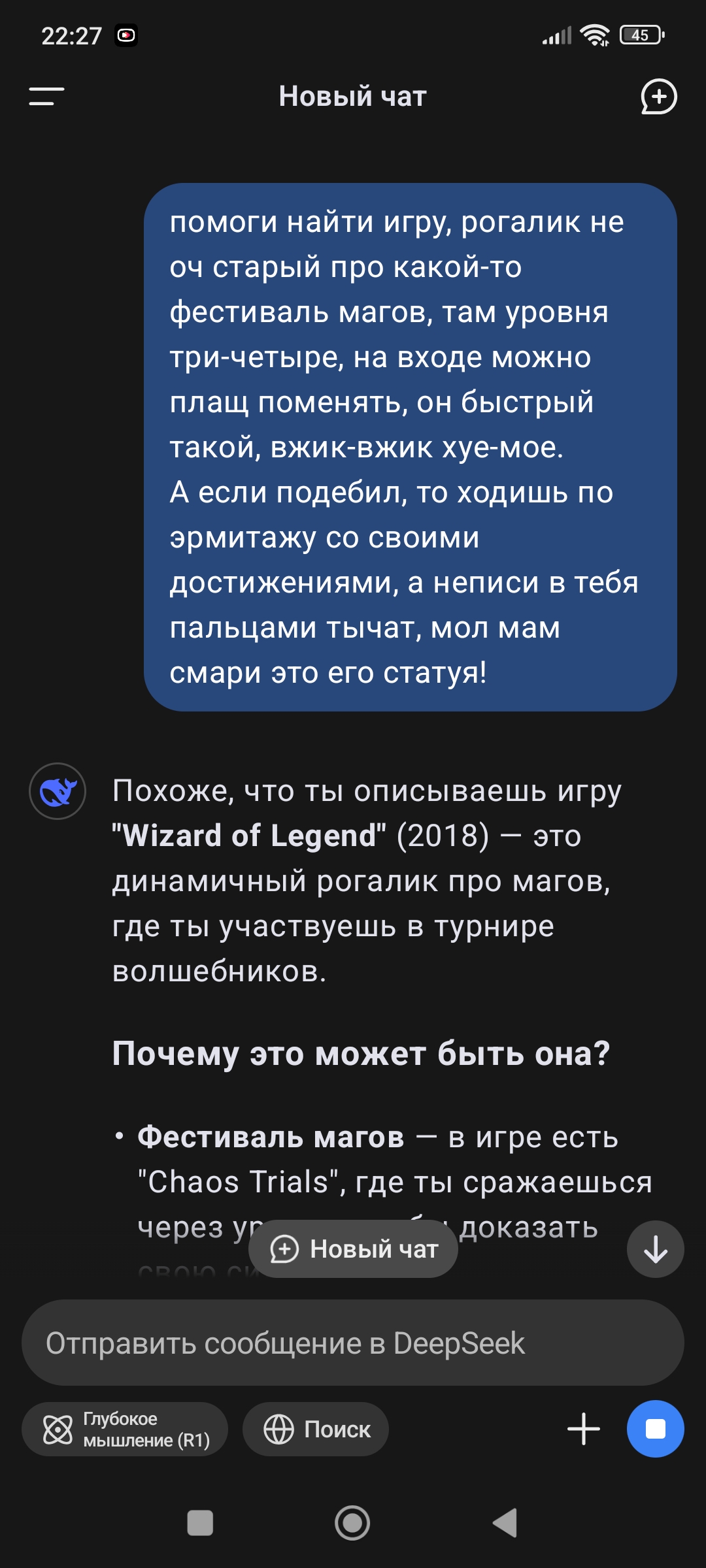The width and height of the screenshot is (706, 1568).
Task: Stop the response generation
Action: pyautogui.click(x=655, y=1429)
